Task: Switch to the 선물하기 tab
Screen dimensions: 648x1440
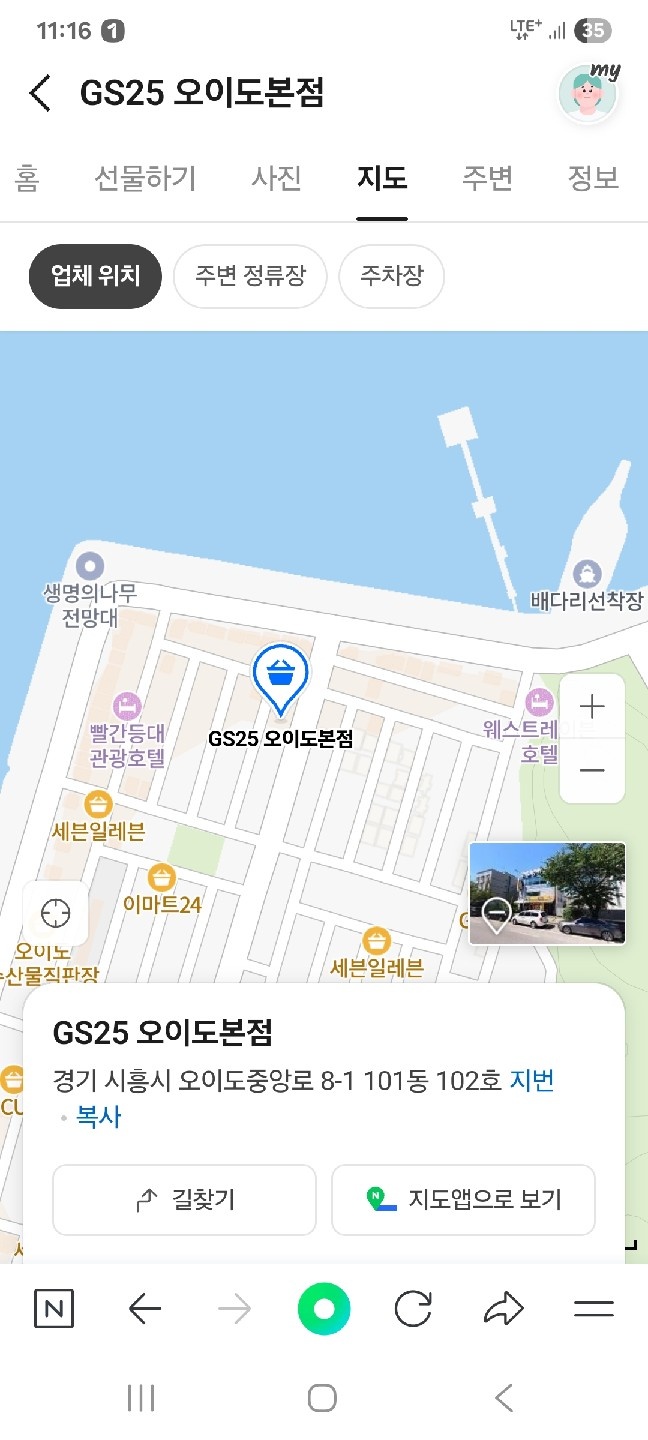Action: pyautogui.click(x=145, y=179)
